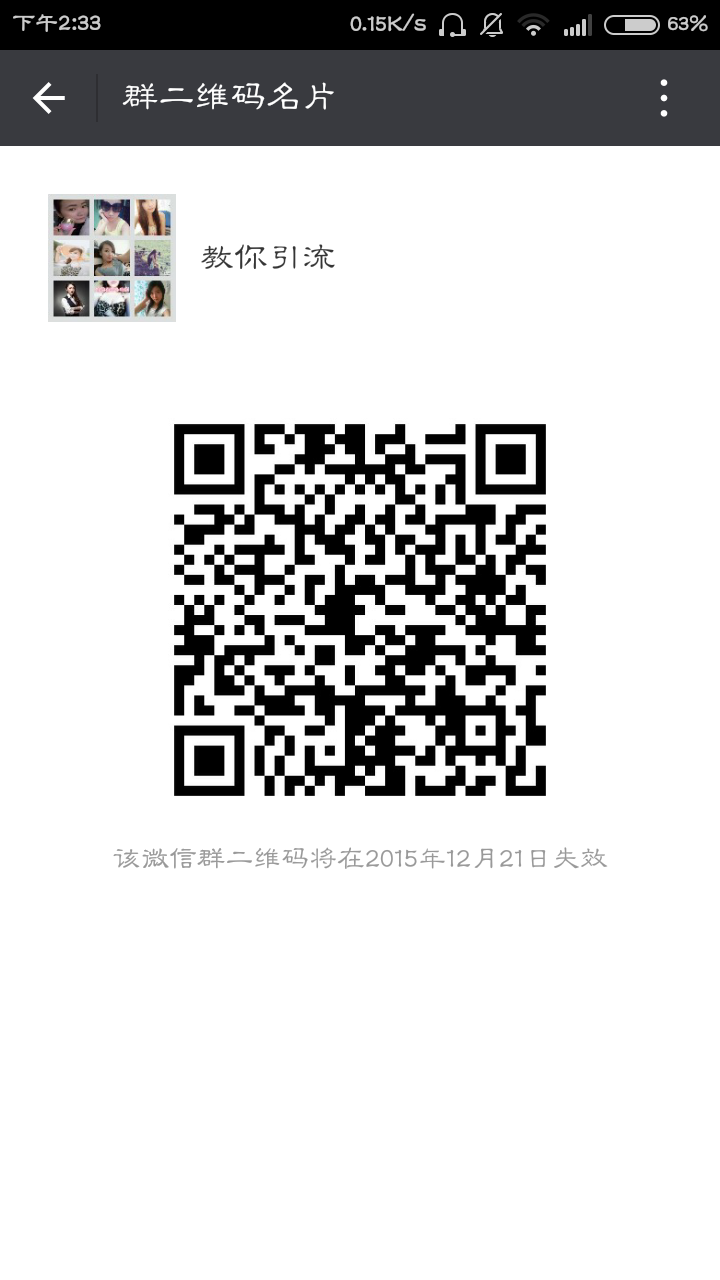Screen dimensions: 720x1280
Task: Go back using the arrow
Action: pyautogui.click(x=48, y=98)
